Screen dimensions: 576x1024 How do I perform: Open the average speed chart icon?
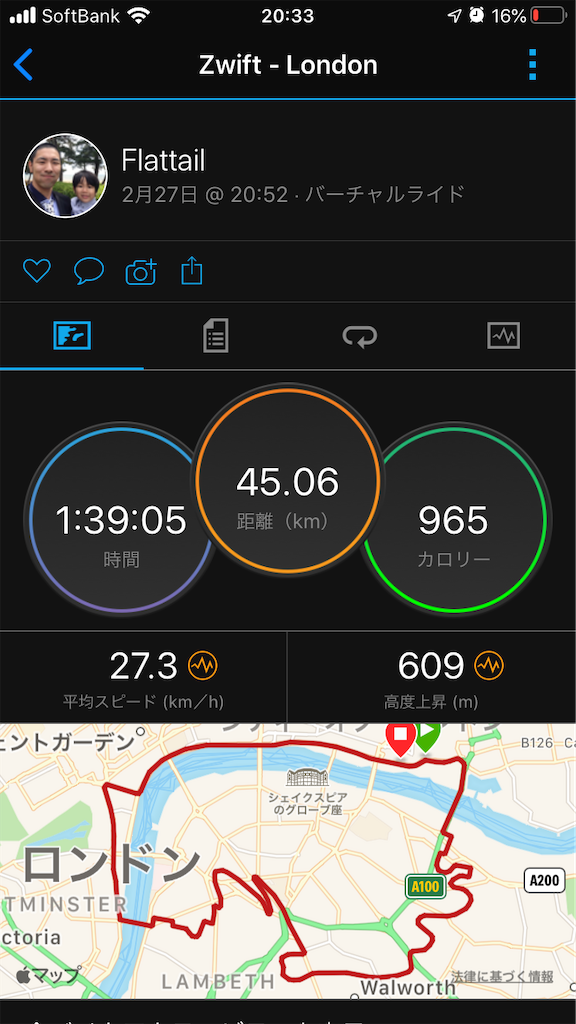[202, 666]
